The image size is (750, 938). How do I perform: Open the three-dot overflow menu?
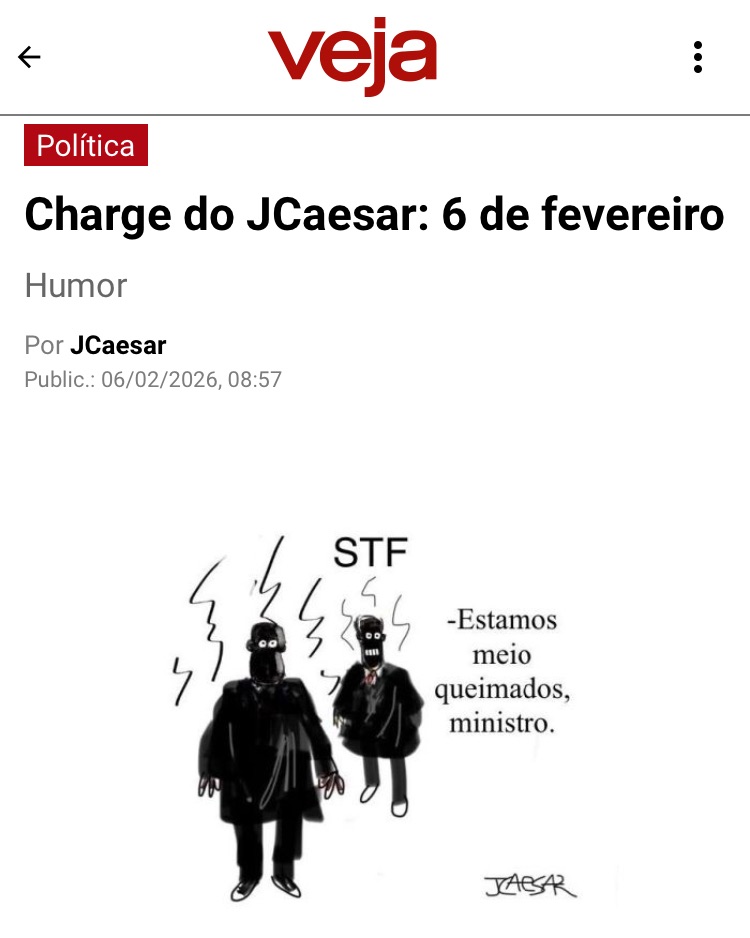click(698, 57)
